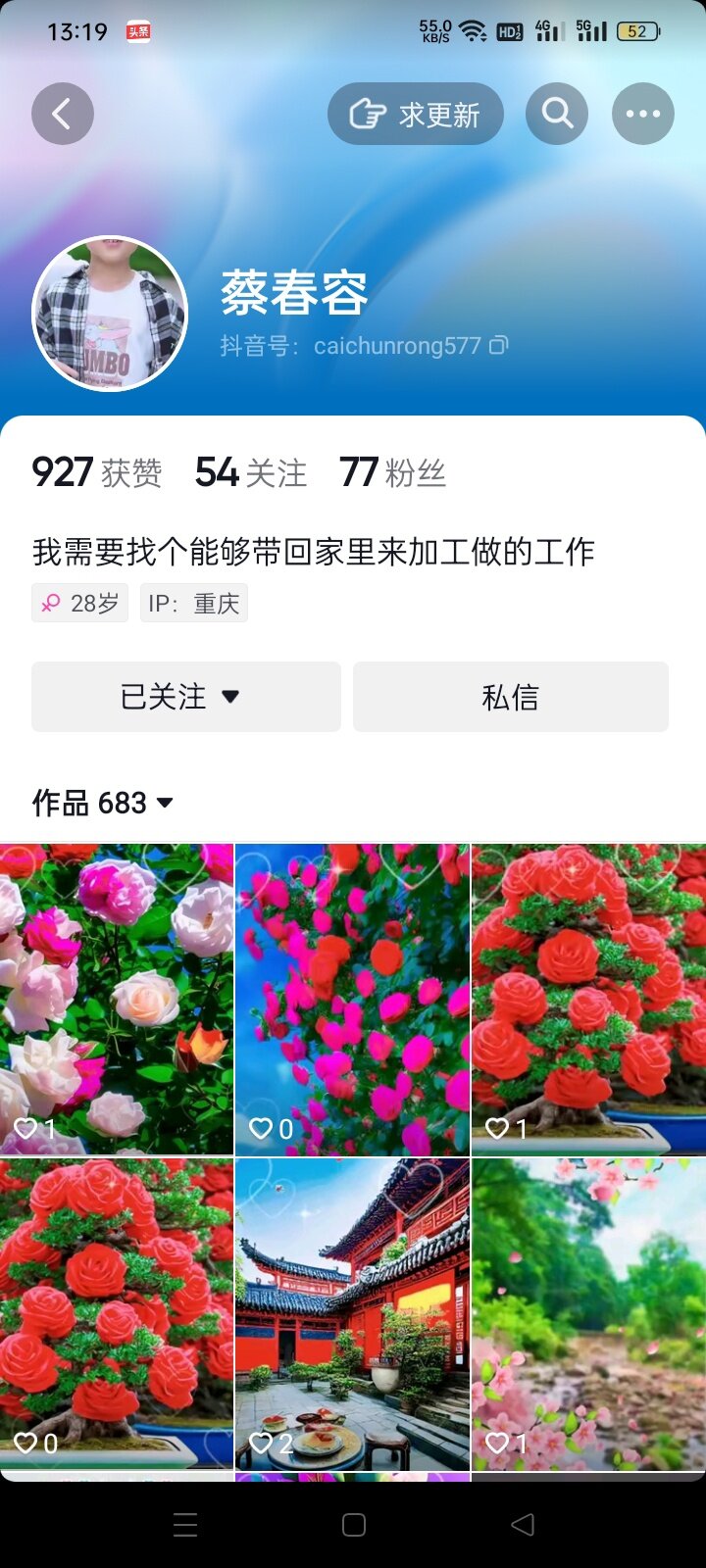Viewport: 706px width, 1568px height.
Task: Tap the system home button
Action: coord(354,1525)
